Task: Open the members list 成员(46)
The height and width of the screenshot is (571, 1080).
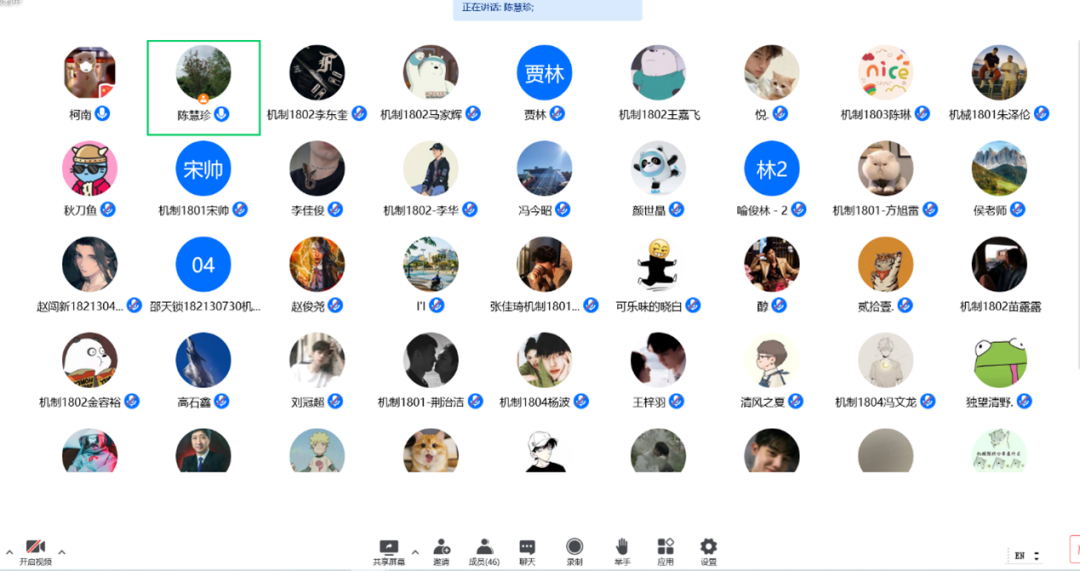Action: click(x=484, y=549)
